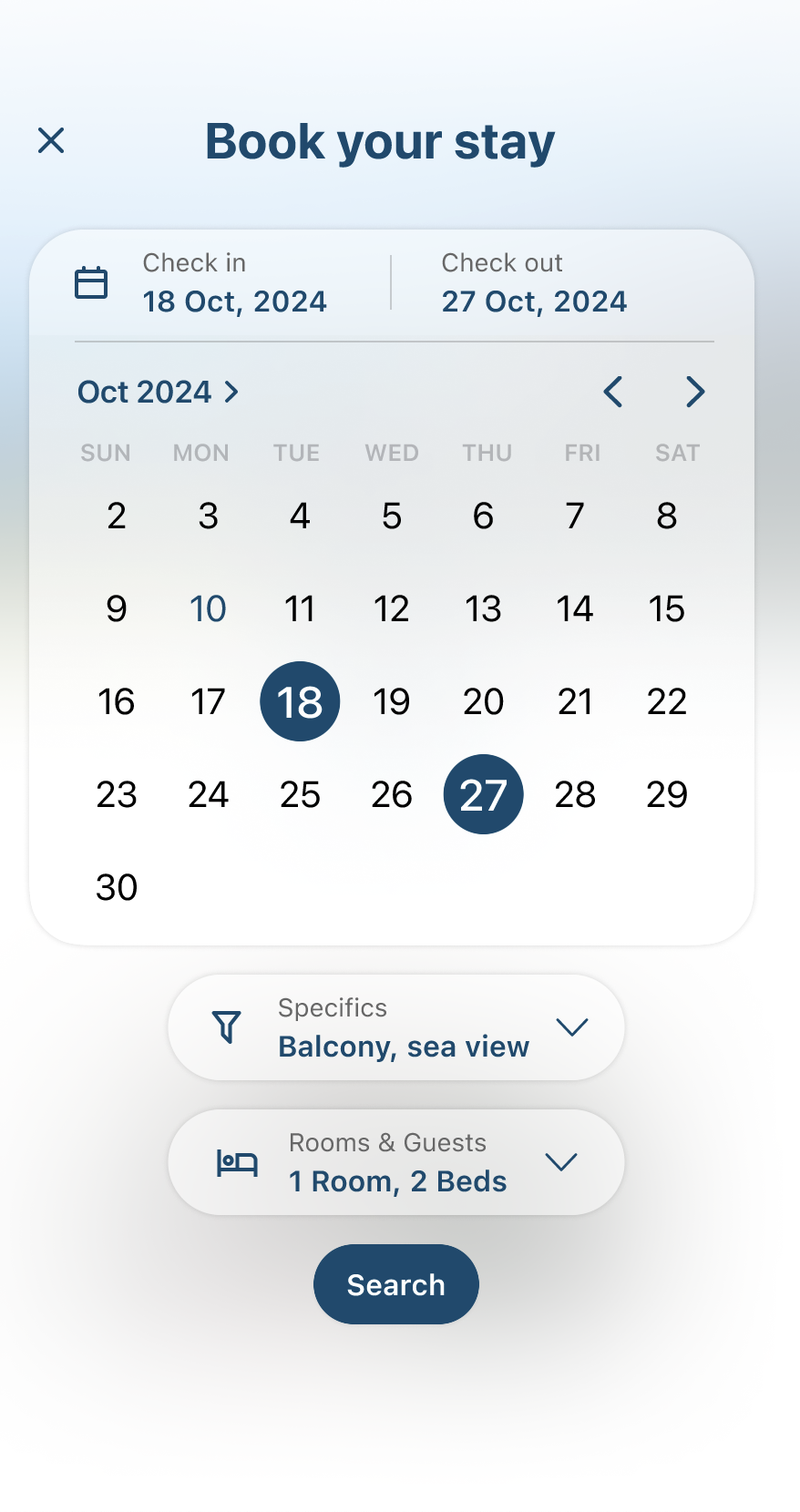
Task: Pick October 10 on the calendar
Action: click(208, 608)
